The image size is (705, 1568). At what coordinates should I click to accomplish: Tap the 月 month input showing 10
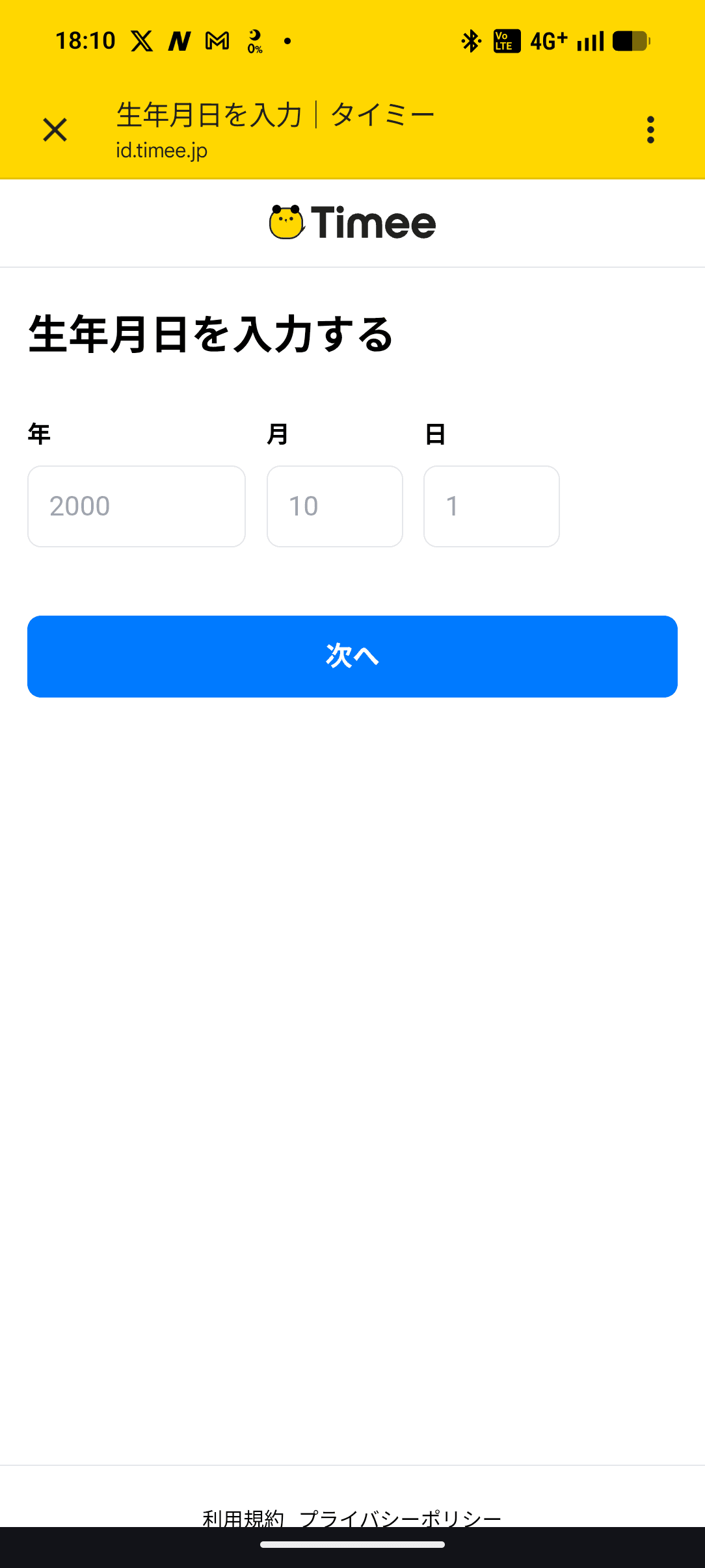click(x=334, y=506)
